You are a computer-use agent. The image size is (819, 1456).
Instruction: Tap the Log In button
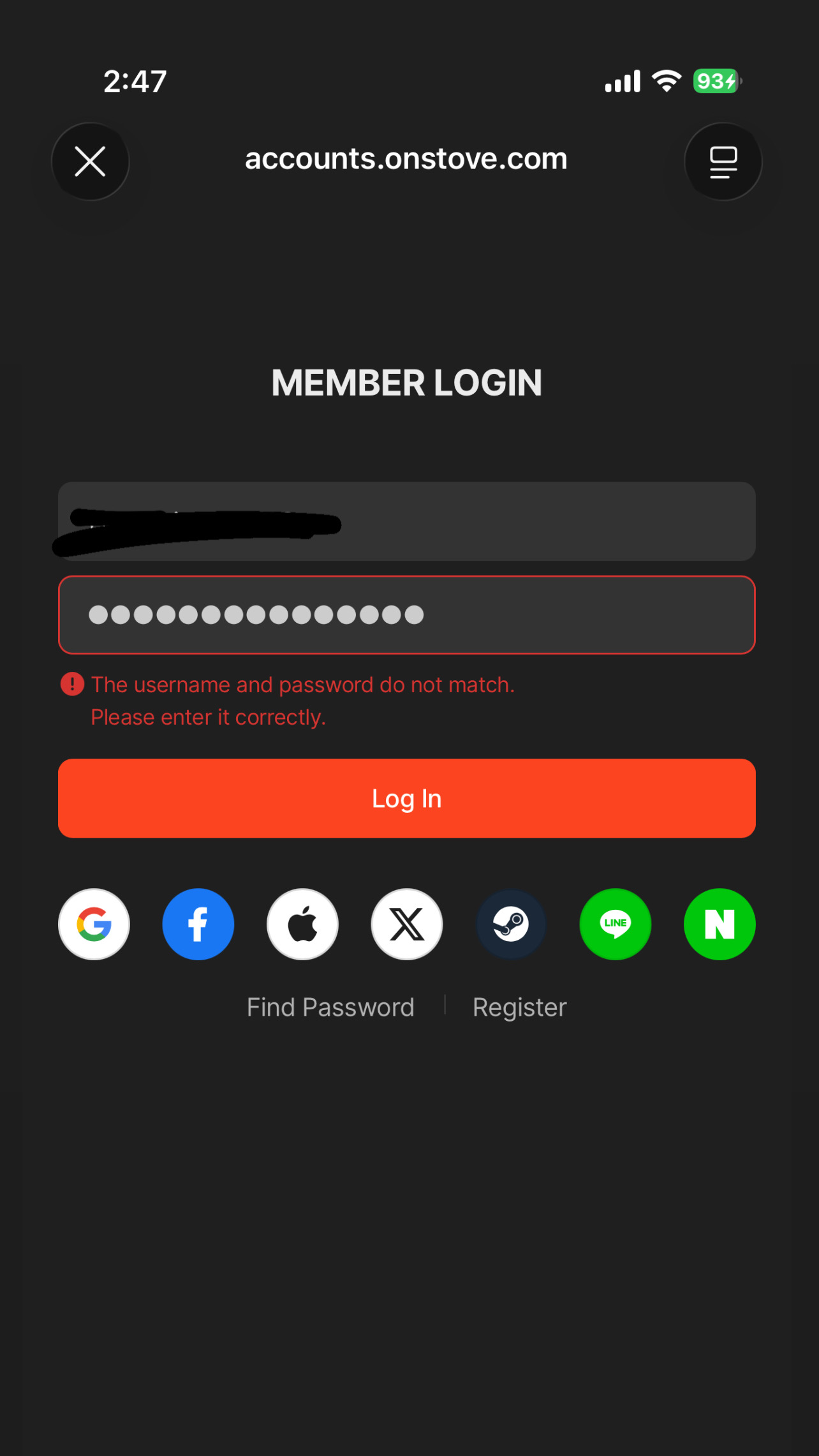(406, 798)
